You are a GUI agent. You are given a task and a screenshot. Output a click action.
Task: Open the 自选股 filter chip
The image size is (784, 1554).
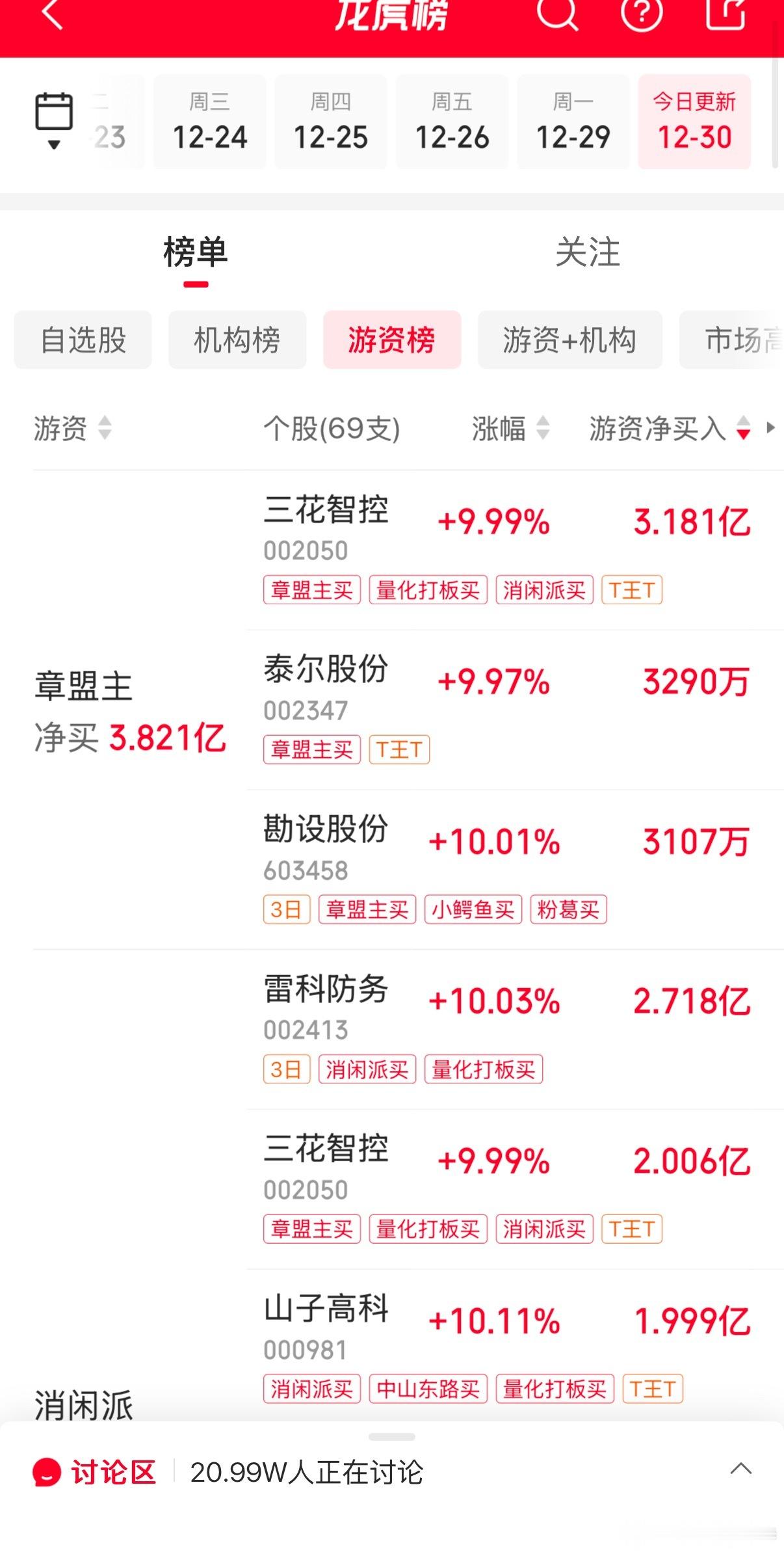[x=83, y=340]
